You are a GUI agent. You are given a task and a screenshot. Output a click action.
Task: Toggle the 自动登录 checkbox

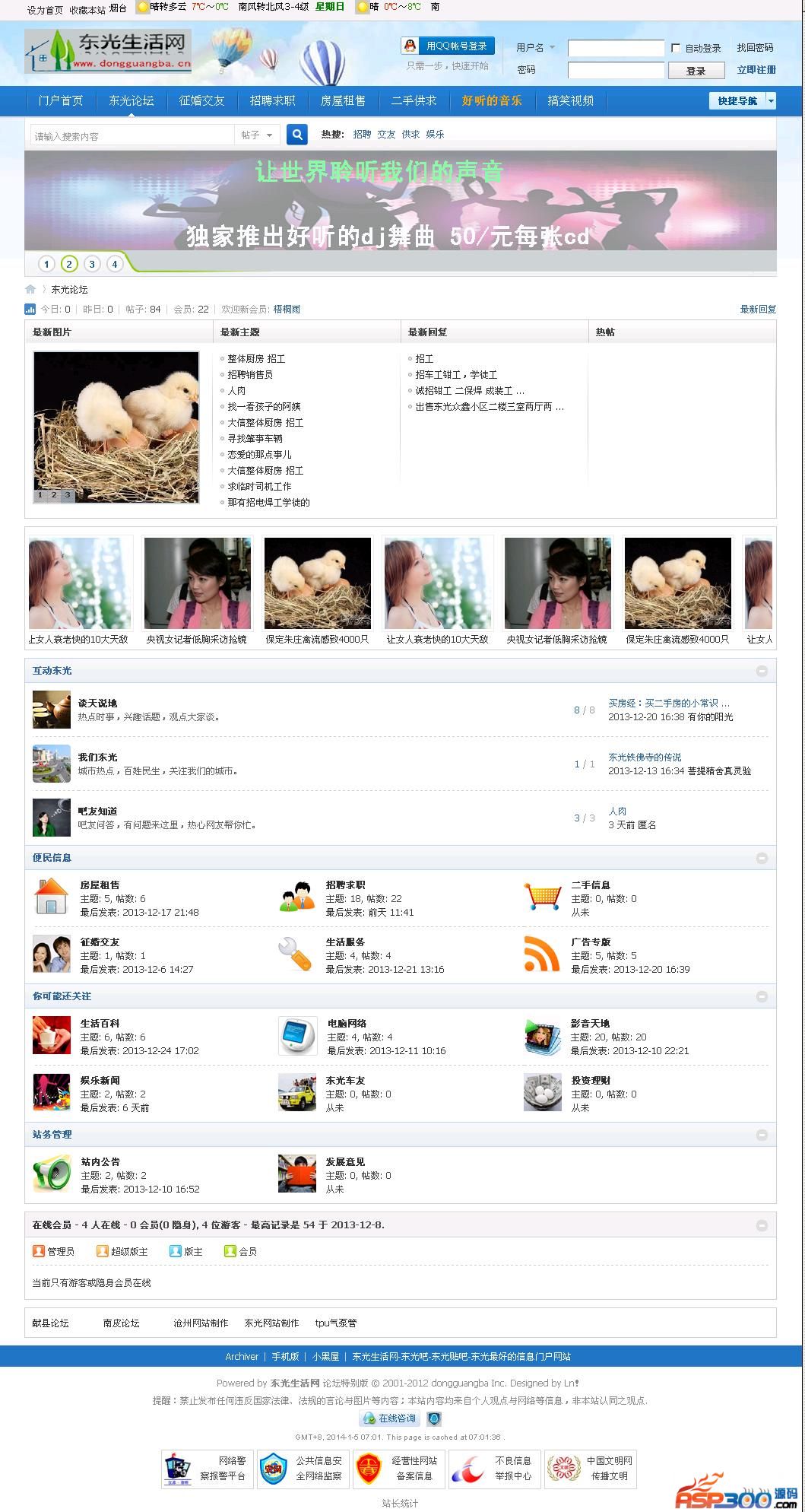(676, 48)
